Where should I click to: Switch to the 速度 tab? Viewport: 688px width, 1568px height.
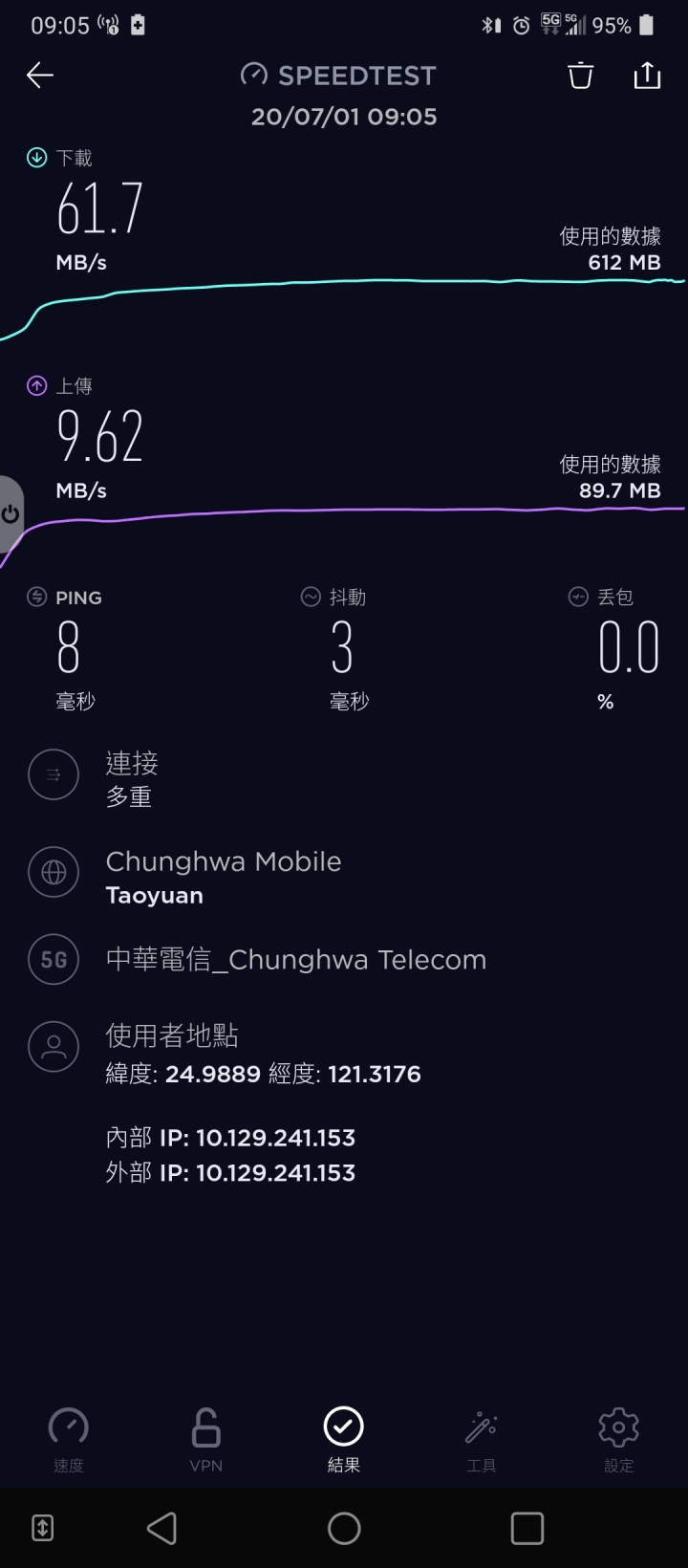[69, 1440]
